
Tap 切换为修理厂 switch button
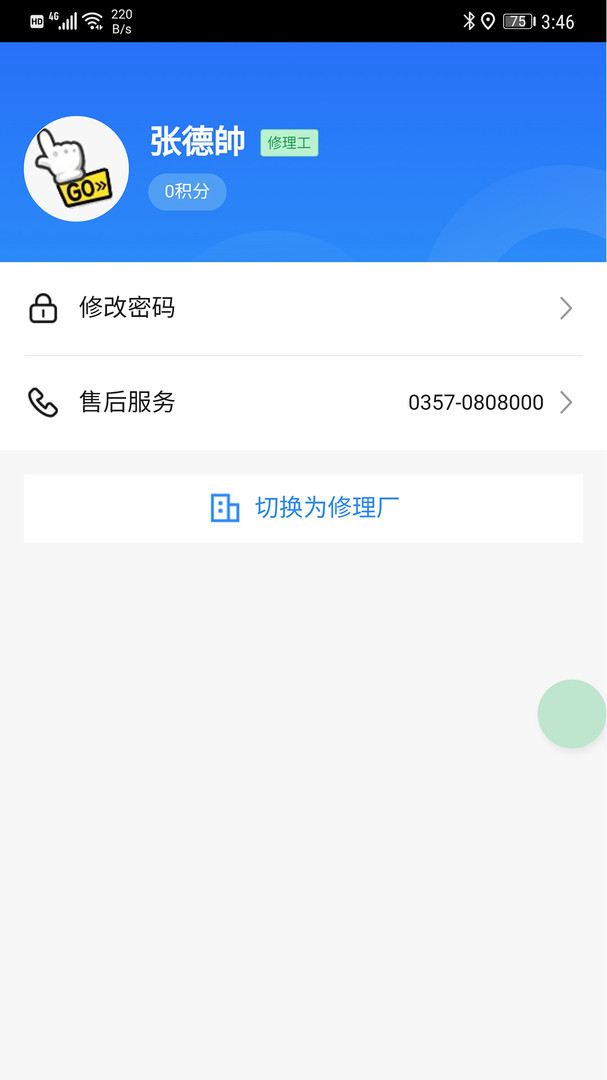[x=303, y=508]
